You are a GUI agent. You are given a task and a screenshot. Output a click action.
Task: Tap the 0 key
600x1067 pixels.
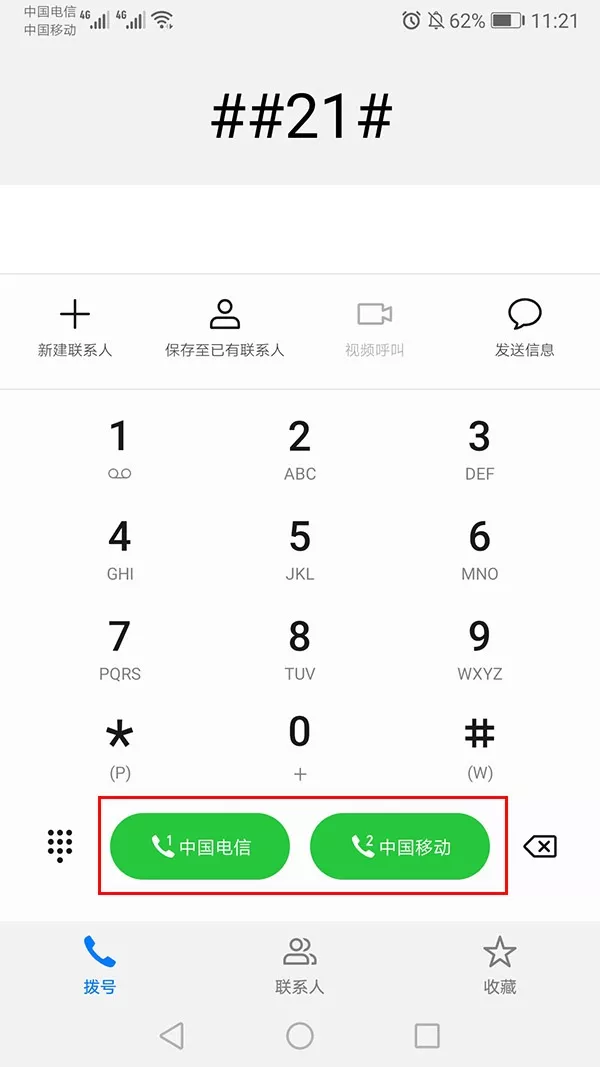click(x=300, y=746)
